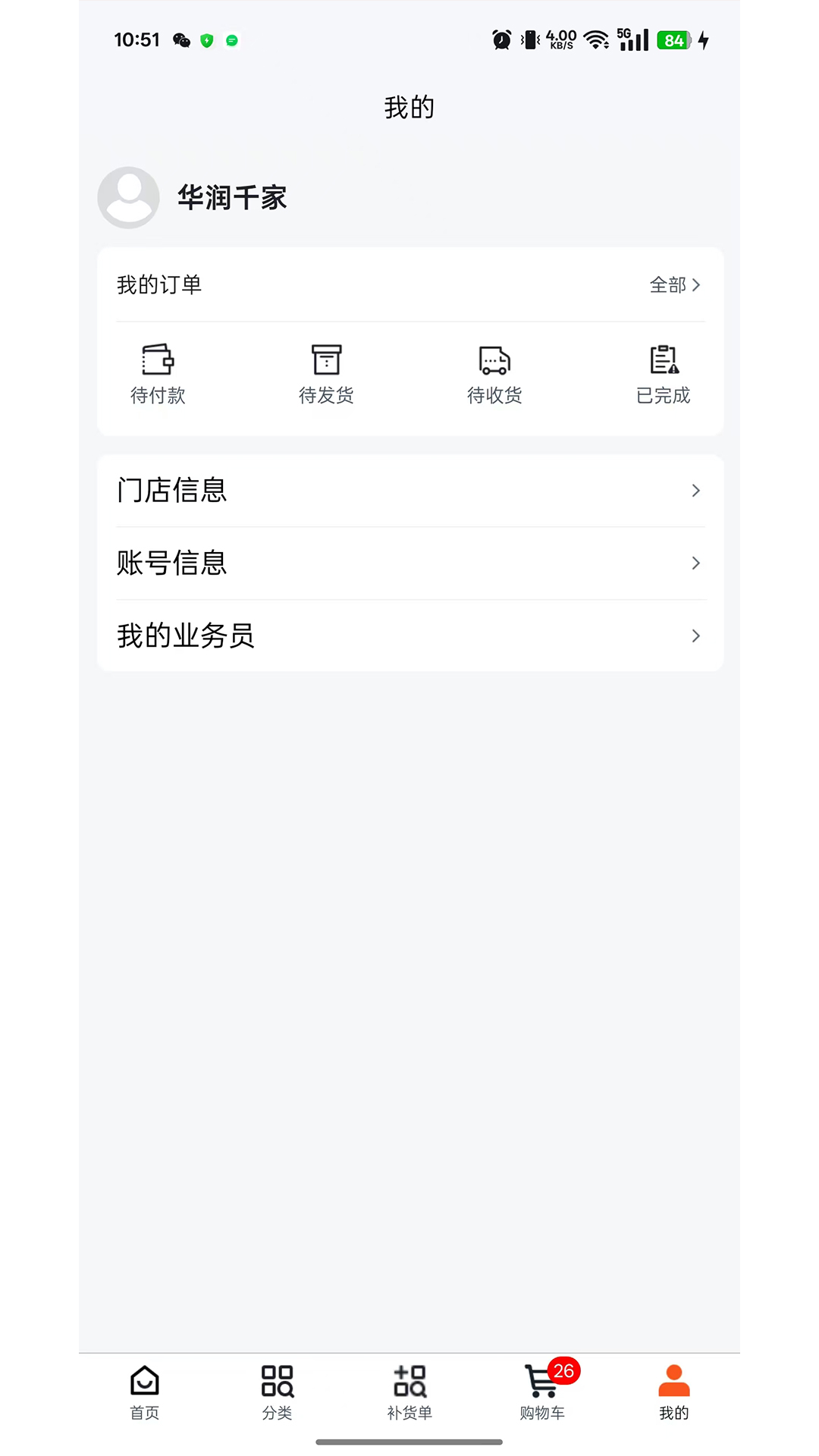Tap the 华润千家 profile avatar
This screenshot has height=1456, width=819.
pos(127,197)
